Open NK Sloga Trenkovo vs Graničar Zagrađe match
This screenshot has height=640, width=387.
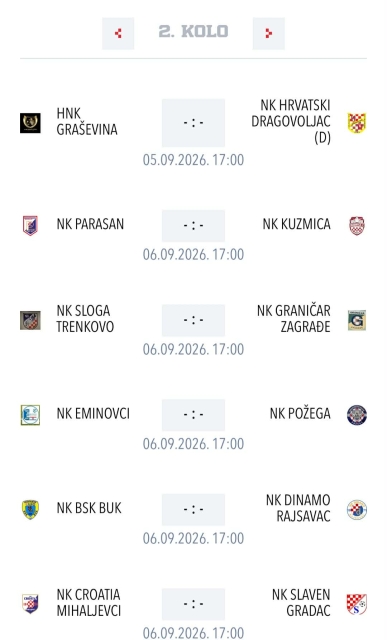[x=194, y=320]
